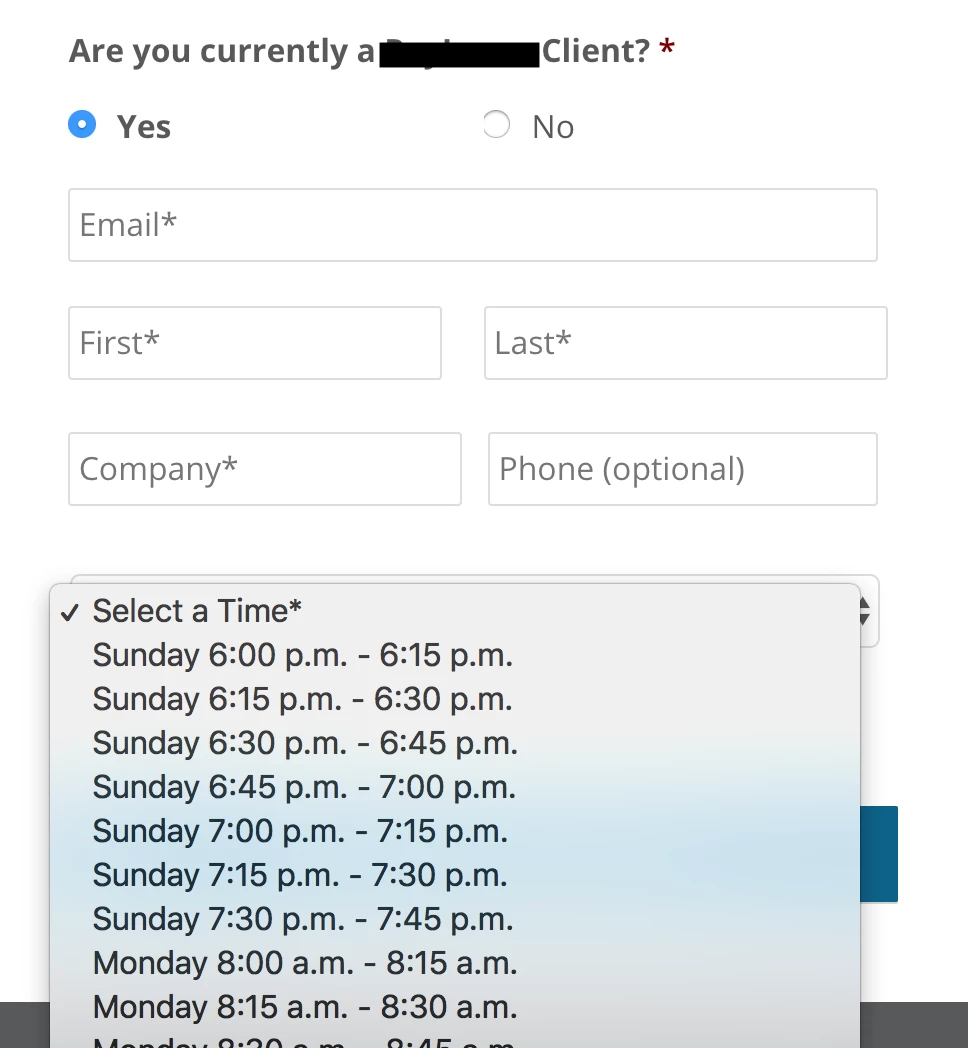Select Sunday 7:15 p.m. - 7:30 p.m.
968x1048 pixels.
coord(300,875)
